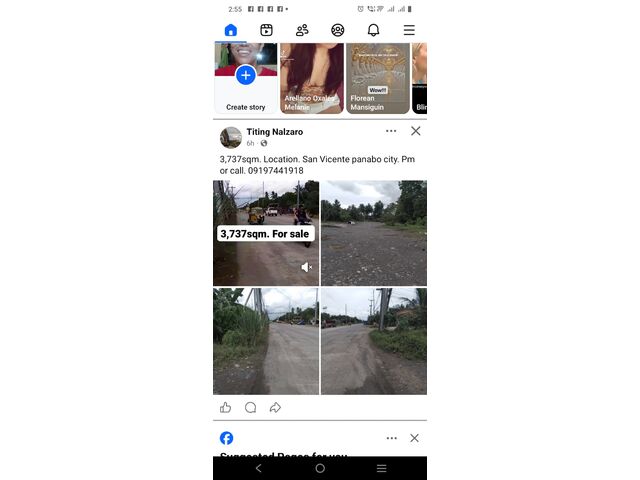
Task: Open Titing Nalzaro's profile
Action: coord(274,131)
